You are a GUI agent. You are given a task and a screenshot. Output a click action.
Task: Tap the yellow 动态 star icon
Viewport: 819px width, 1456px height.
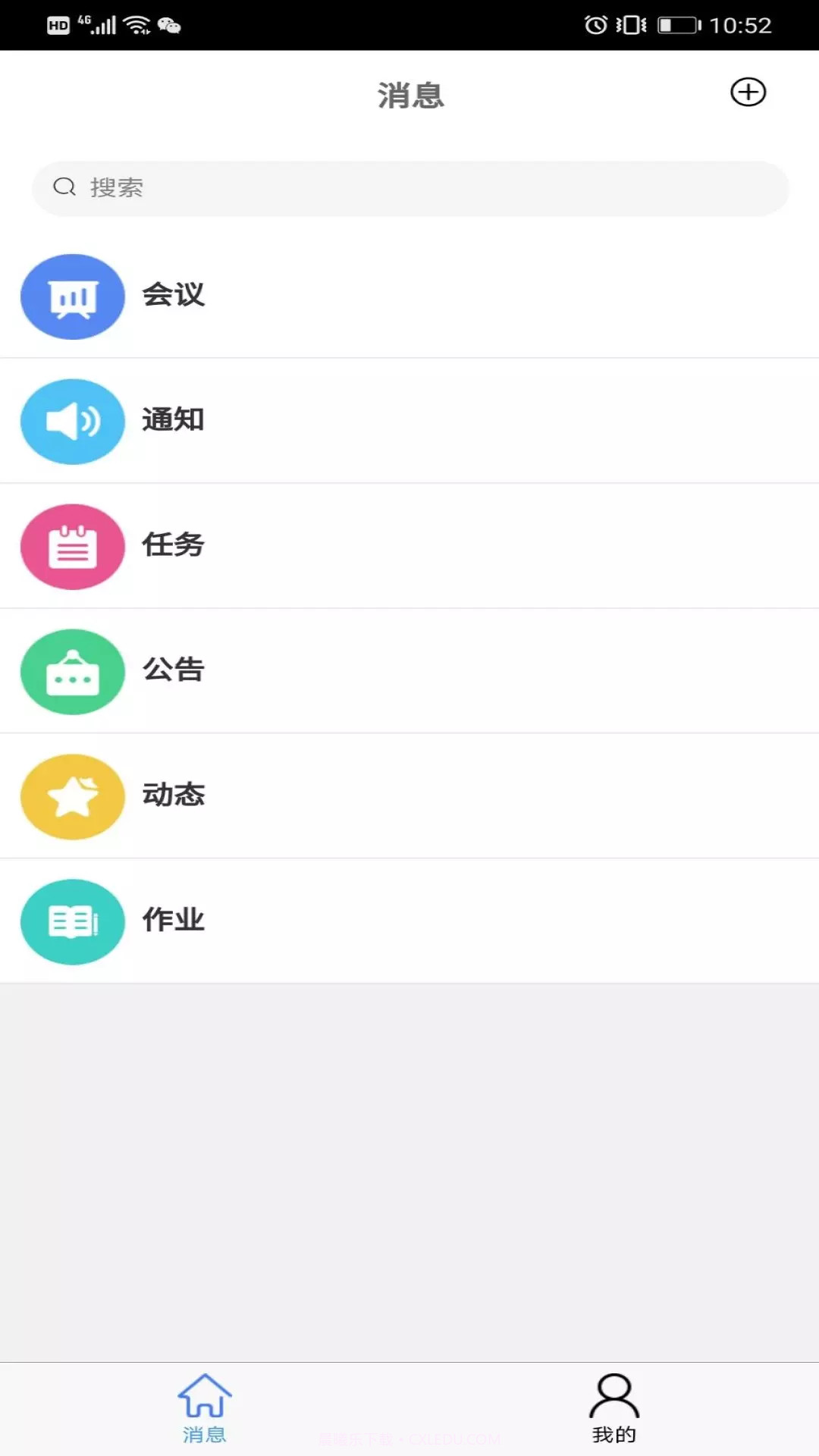click(73, 797)
